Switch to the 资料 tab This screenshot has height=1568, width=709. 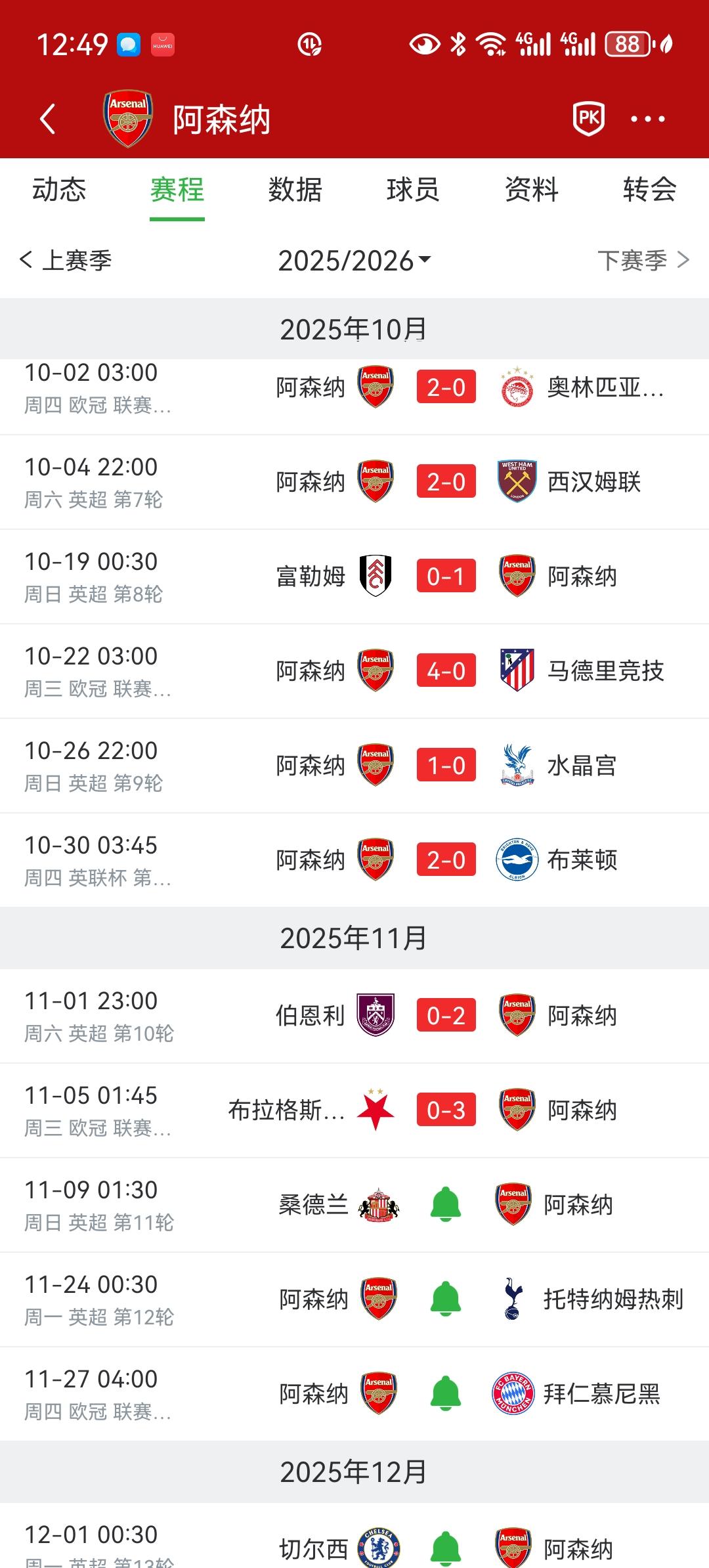[532, 190]
